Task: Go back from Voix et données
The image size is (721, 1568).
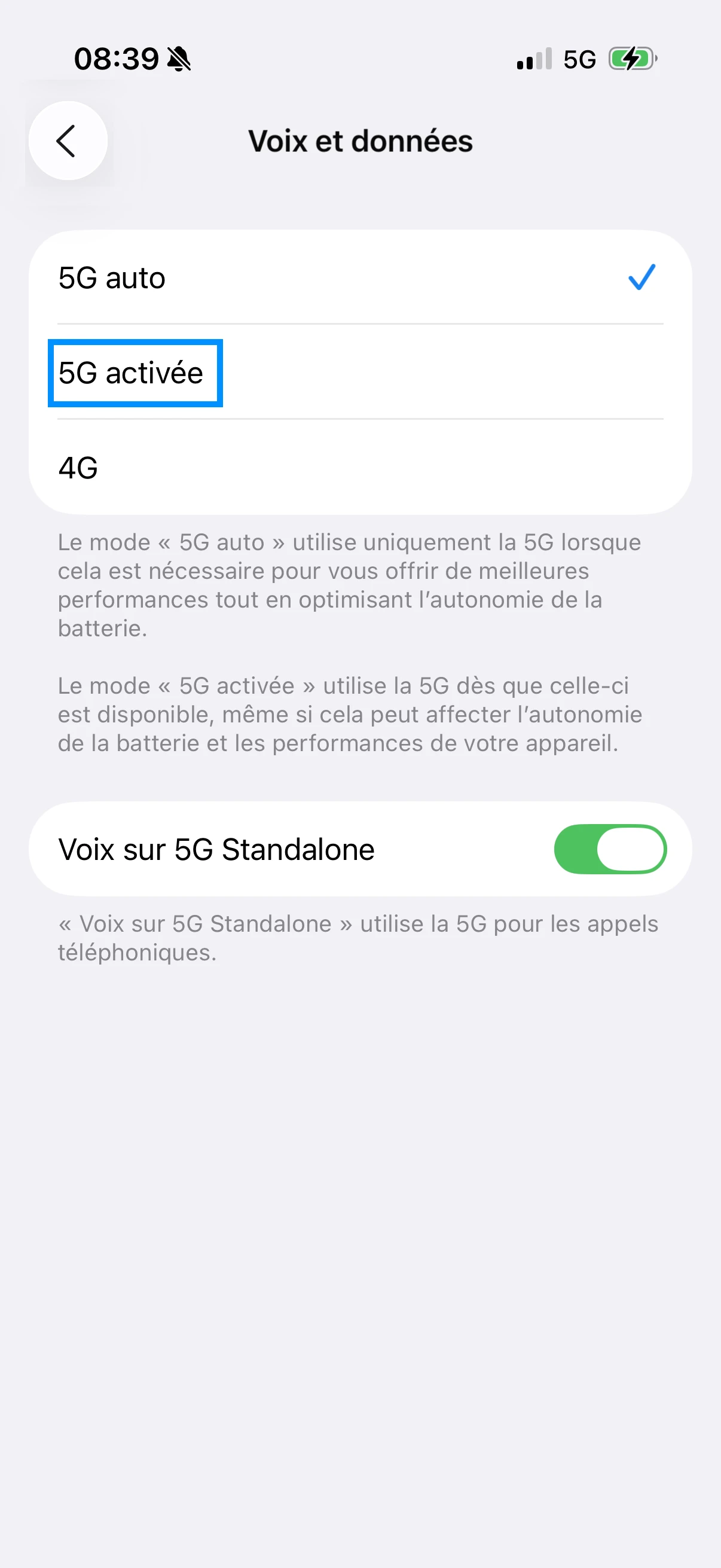Action: [x=68, y=141]
